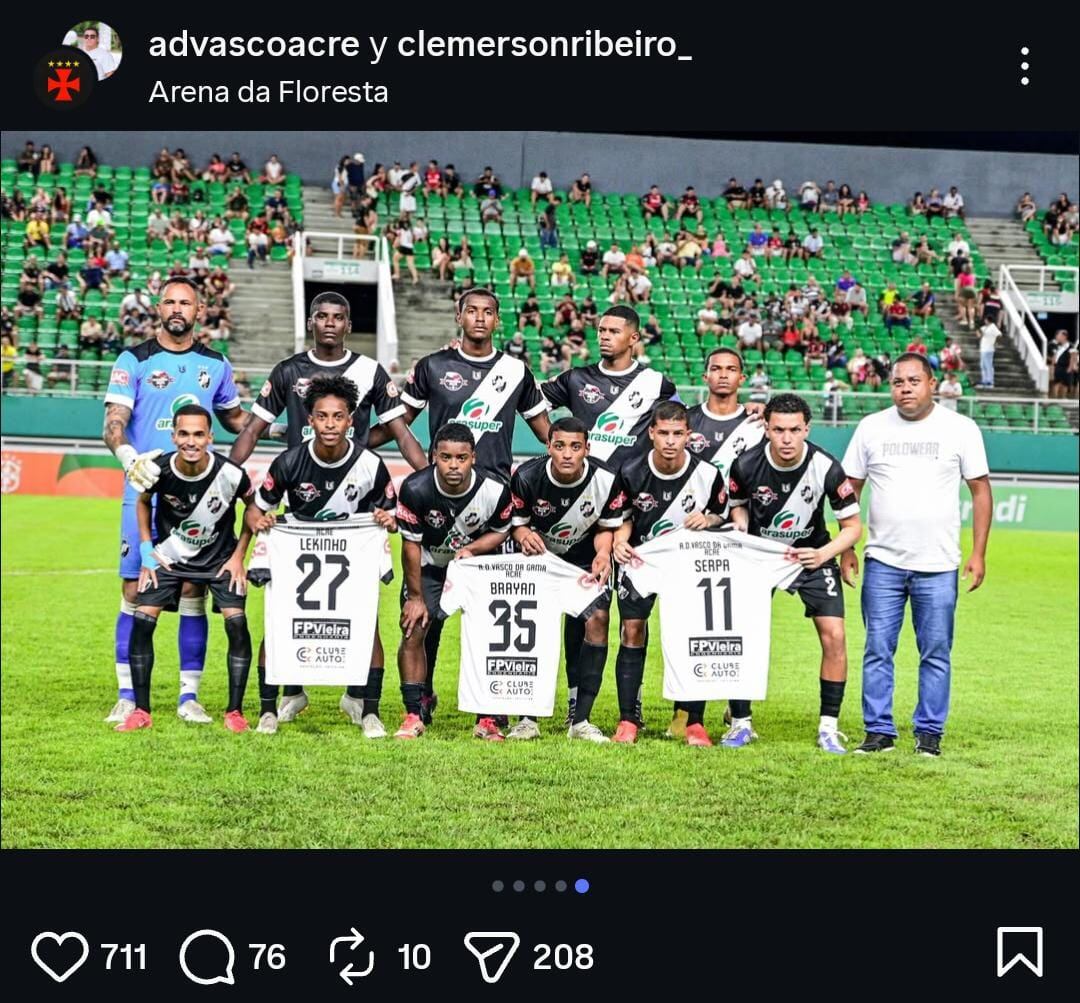Repost this team photo post

click(x=352, y=956)
